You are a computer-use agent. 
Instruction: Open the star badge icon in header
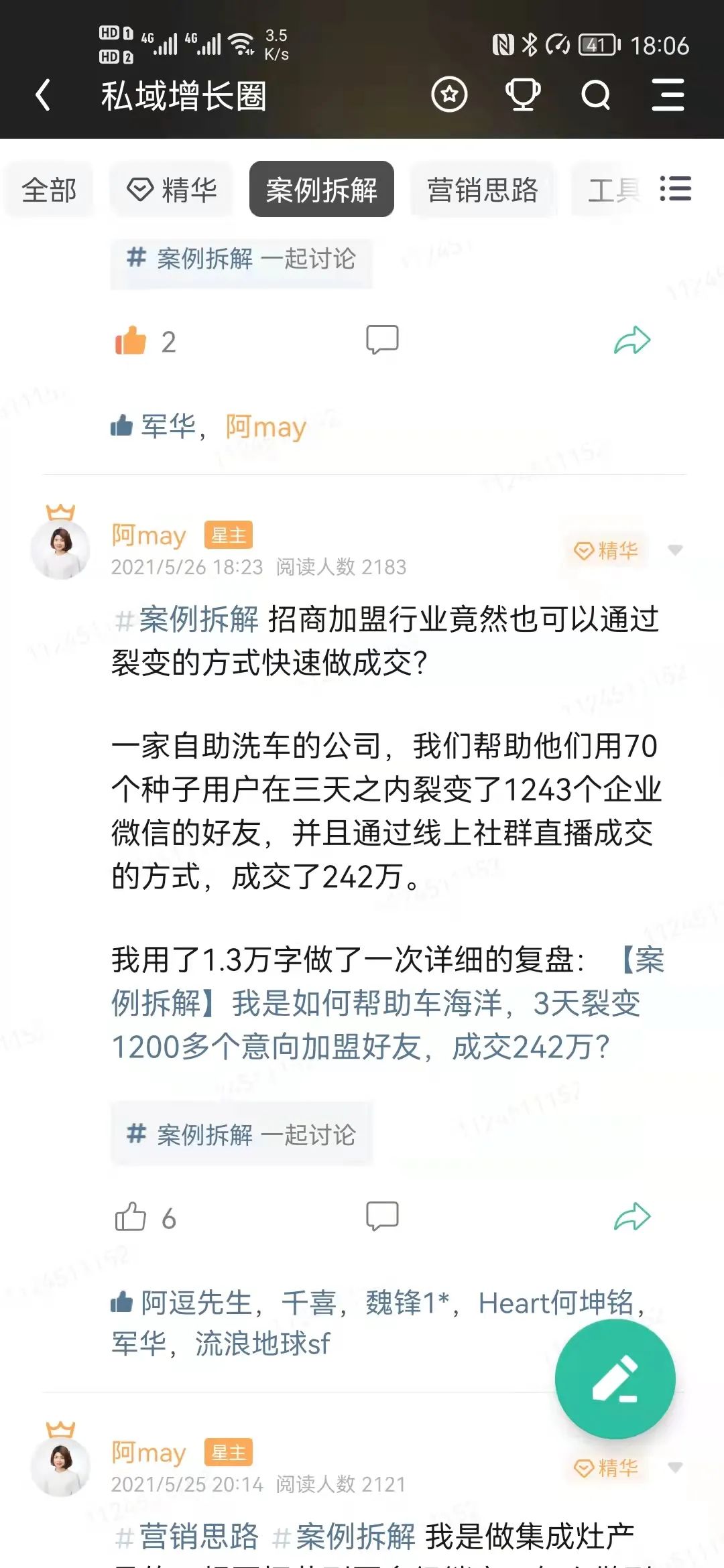coord(449,94)
